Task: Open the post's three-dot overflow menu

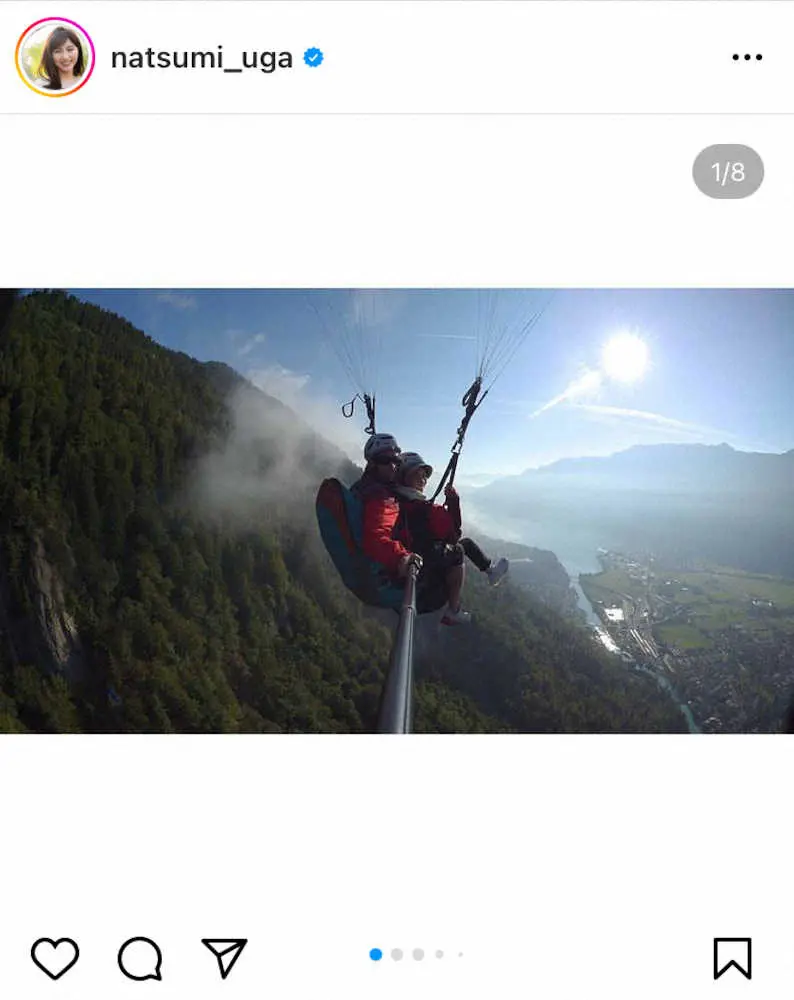Action: point(746,58)
